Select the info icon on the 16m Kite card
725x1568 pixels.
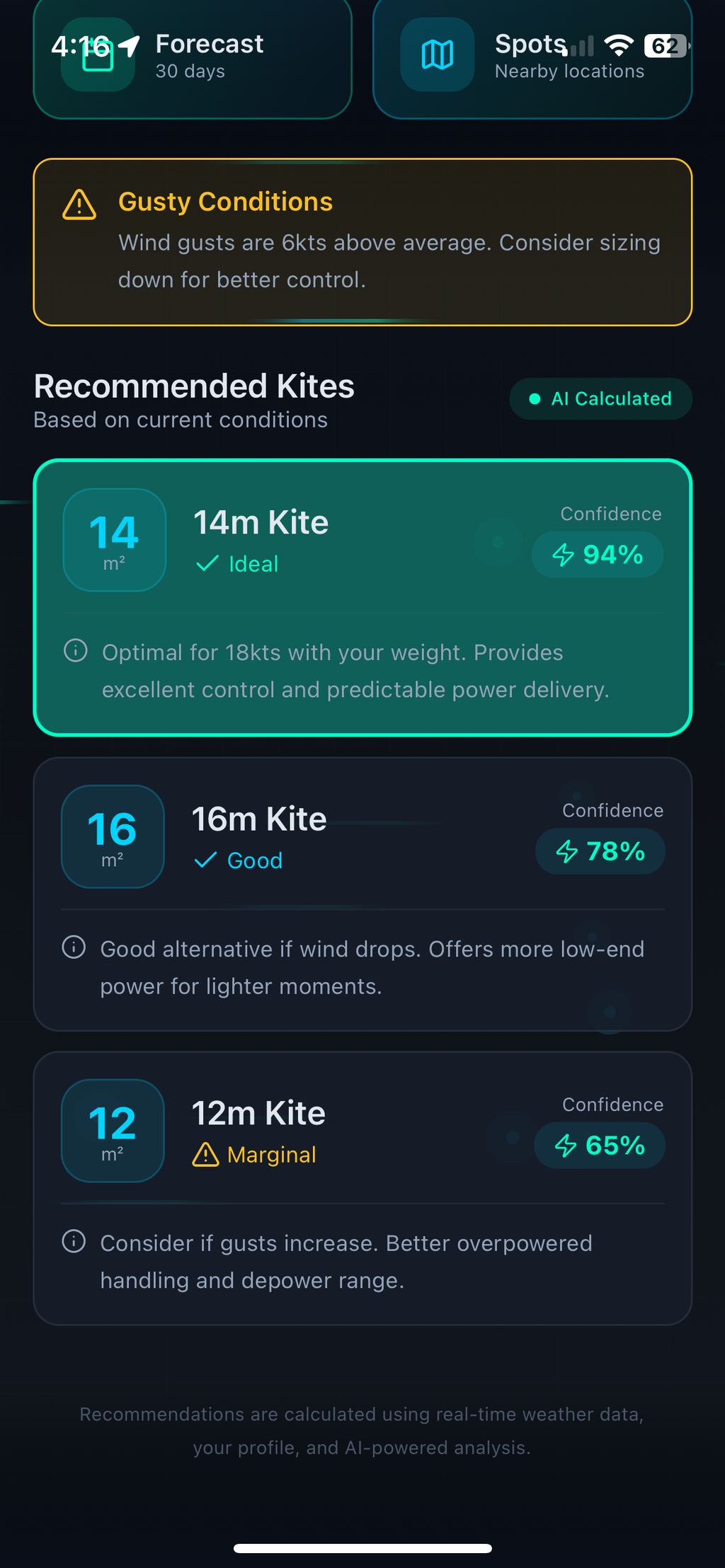point(74,947)
